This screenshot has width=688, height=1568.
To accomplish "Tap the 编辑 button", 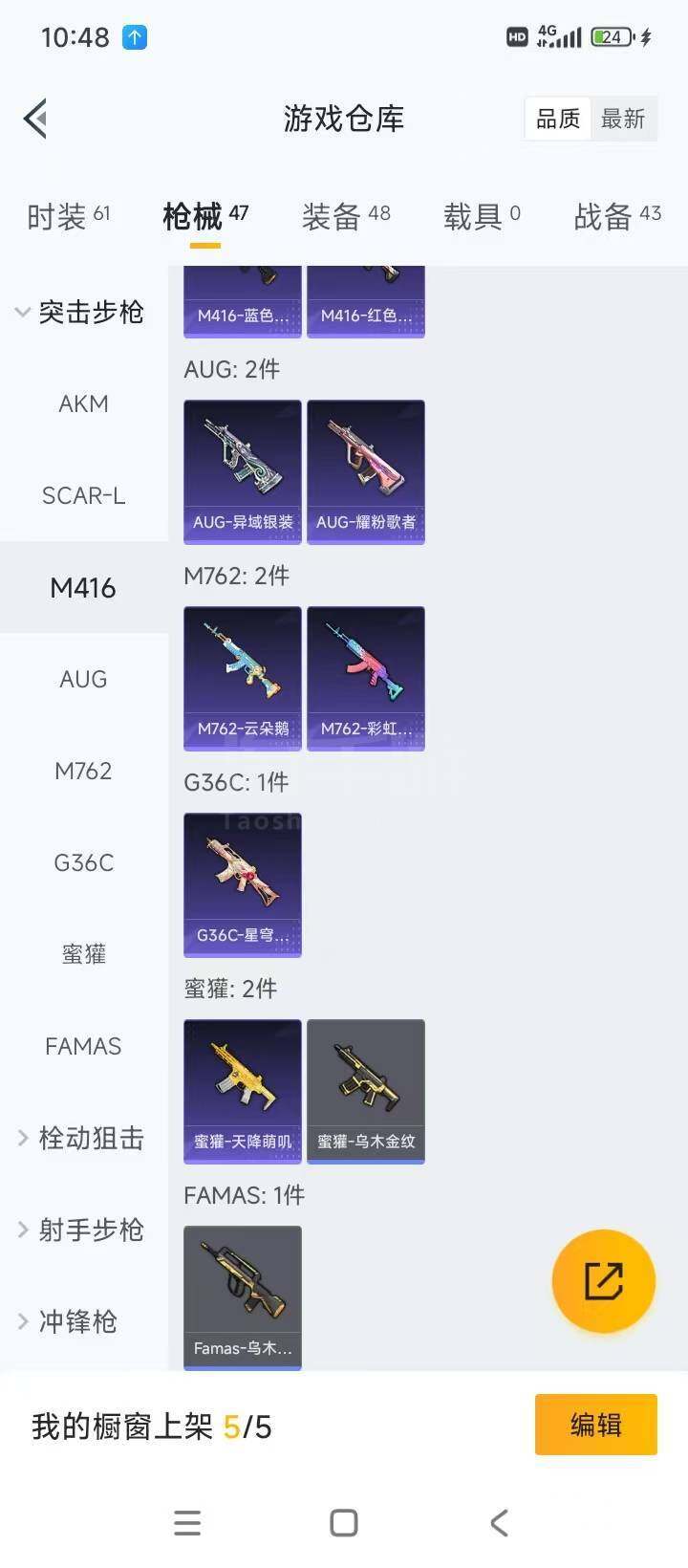I will (x=595, y=1425).
